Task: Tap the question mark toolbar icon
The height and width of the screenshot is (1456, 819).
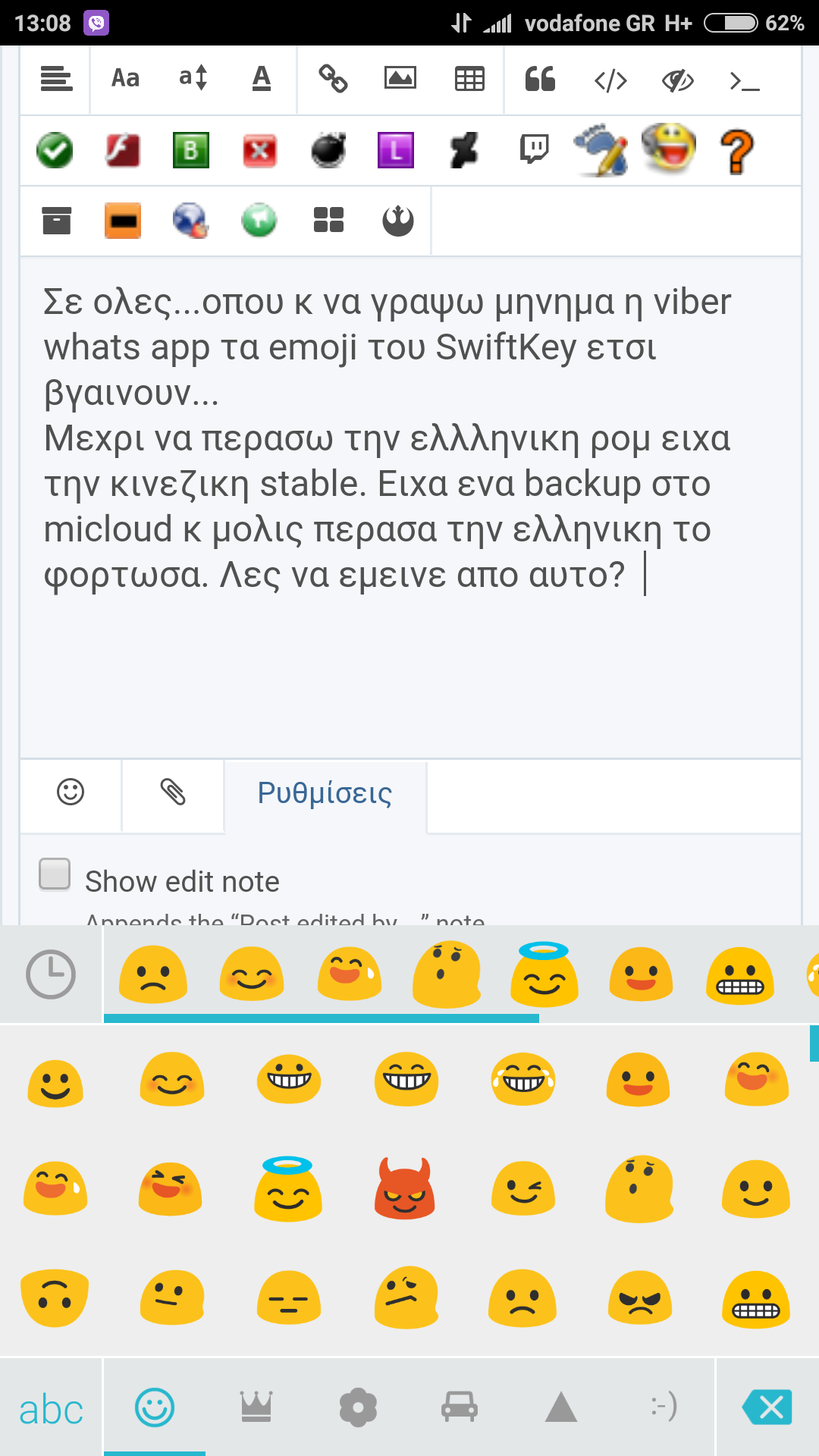Action: 737,151
